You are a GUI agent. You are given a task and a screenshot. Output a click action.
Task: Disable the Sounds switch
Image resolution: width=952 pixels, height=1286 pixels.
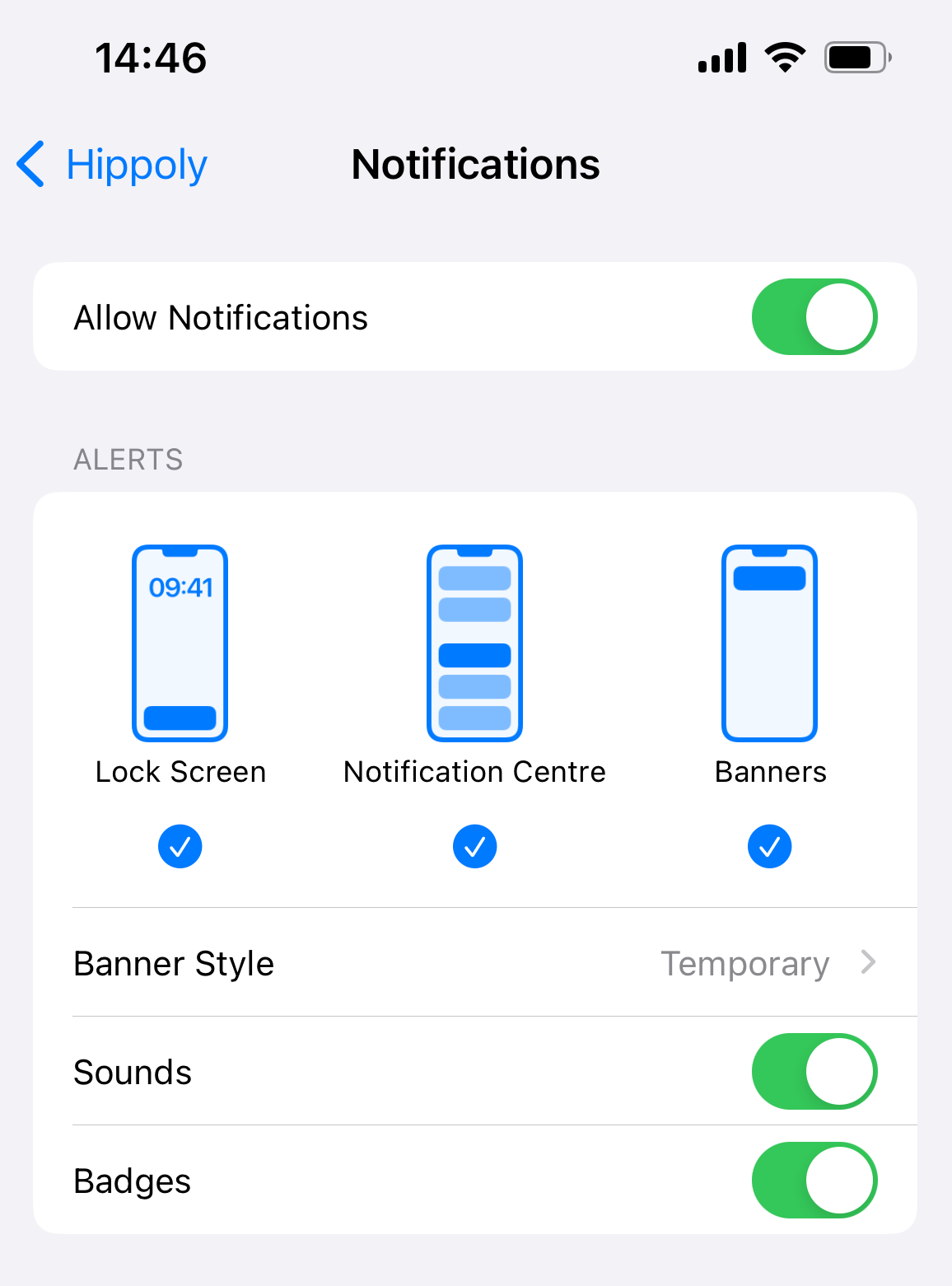tap(814, 1072)
